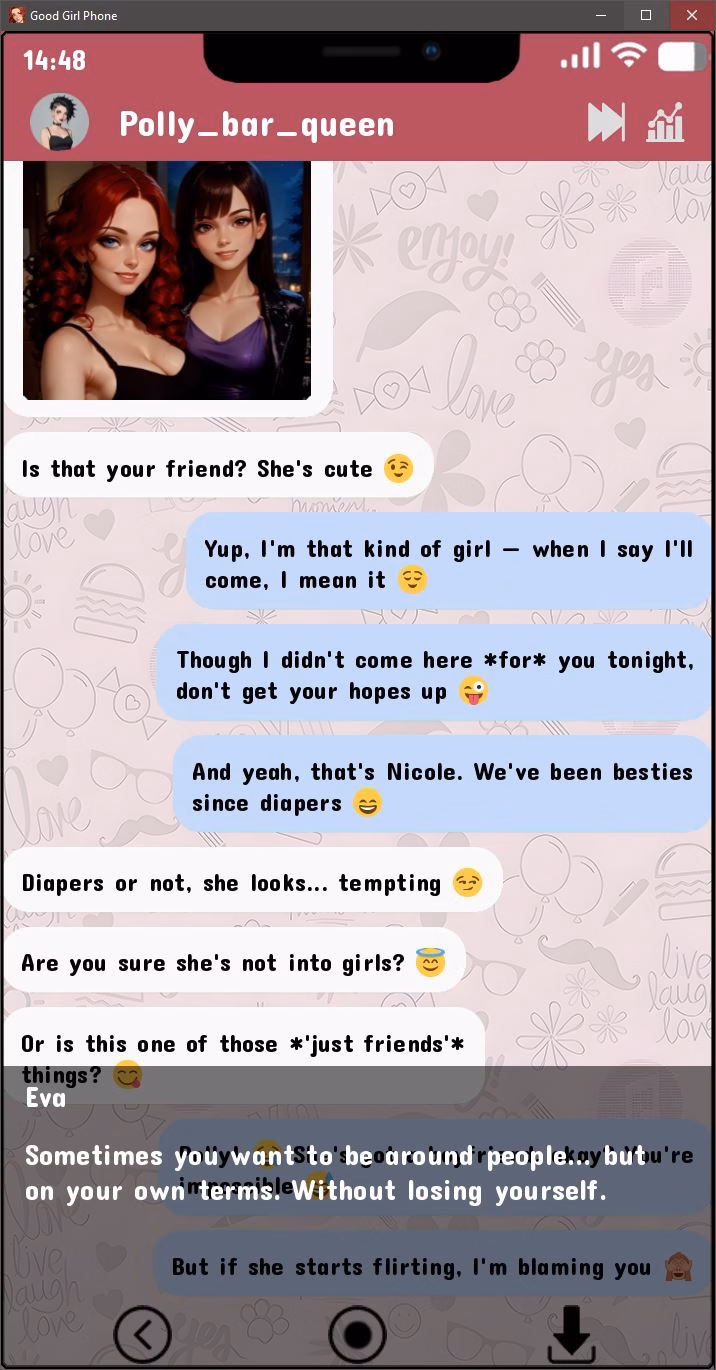Screen dimensions: 716x1370
Task: Tap the download arrow icon
Action: point(572,1334)
